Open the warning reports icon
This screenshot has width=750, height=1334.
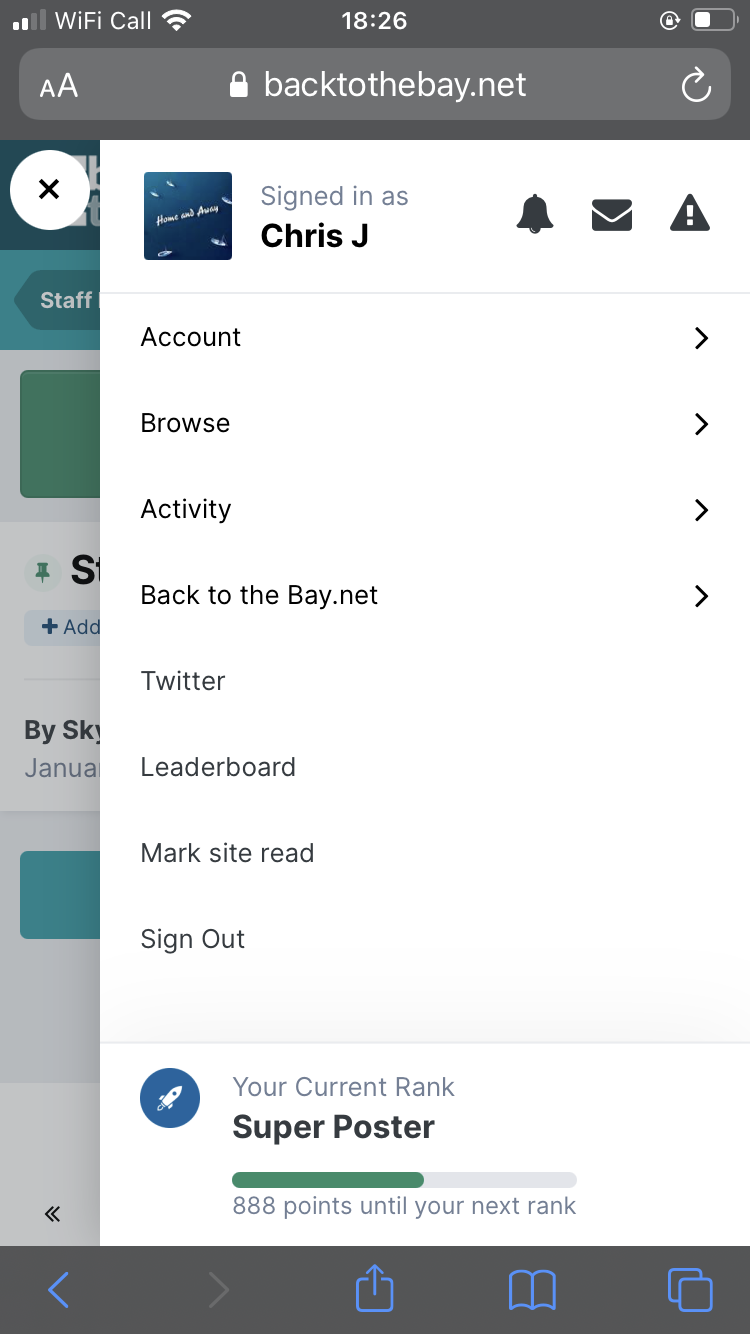[x=689, y=214]
